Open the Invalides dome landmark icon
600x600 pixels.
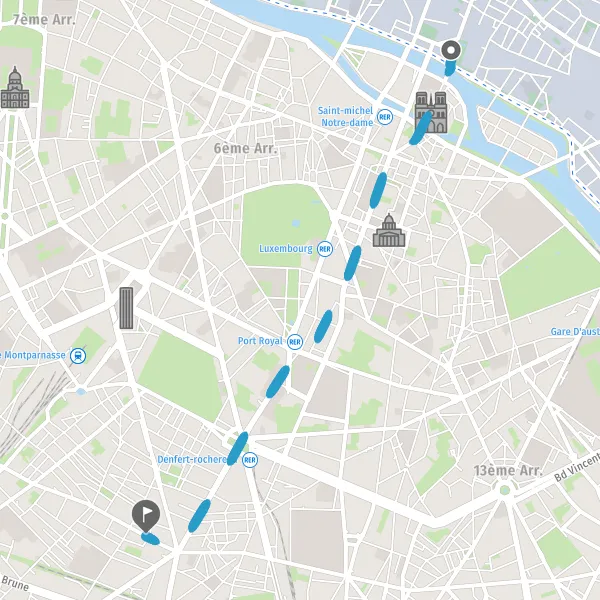click(x=15, y=87)
